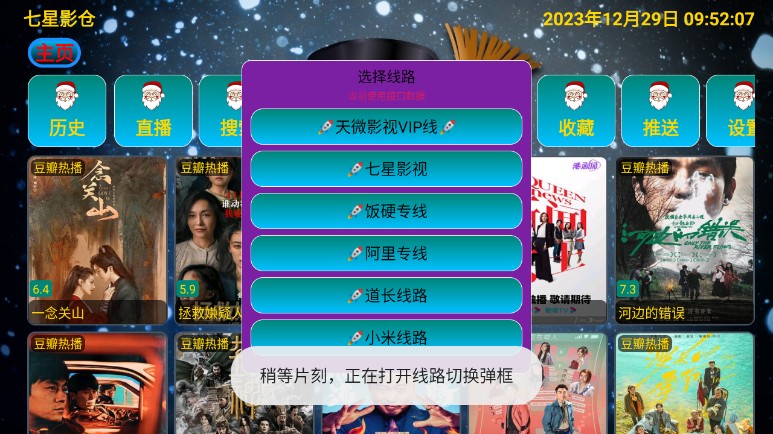Select the 道长线路 option
Viewport: 773px width, 434px height.
tap(386, 295)
